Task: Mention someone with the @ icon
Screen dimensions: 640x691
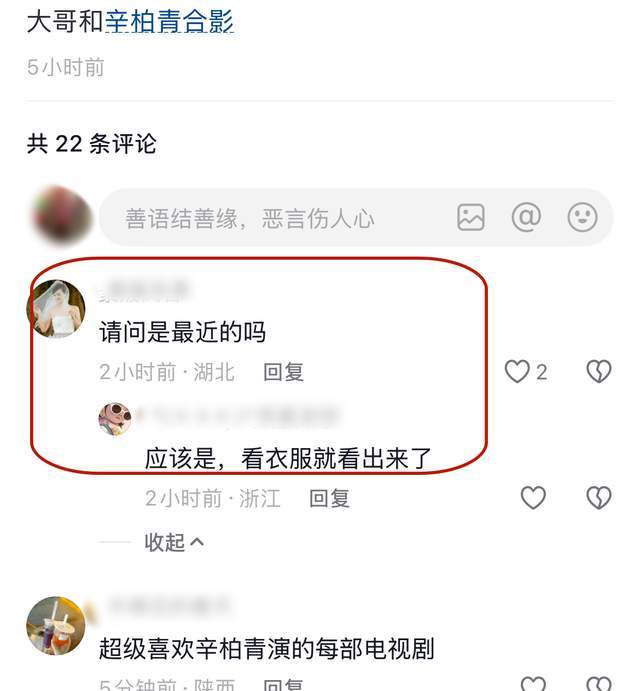Action: click(526, 217)
